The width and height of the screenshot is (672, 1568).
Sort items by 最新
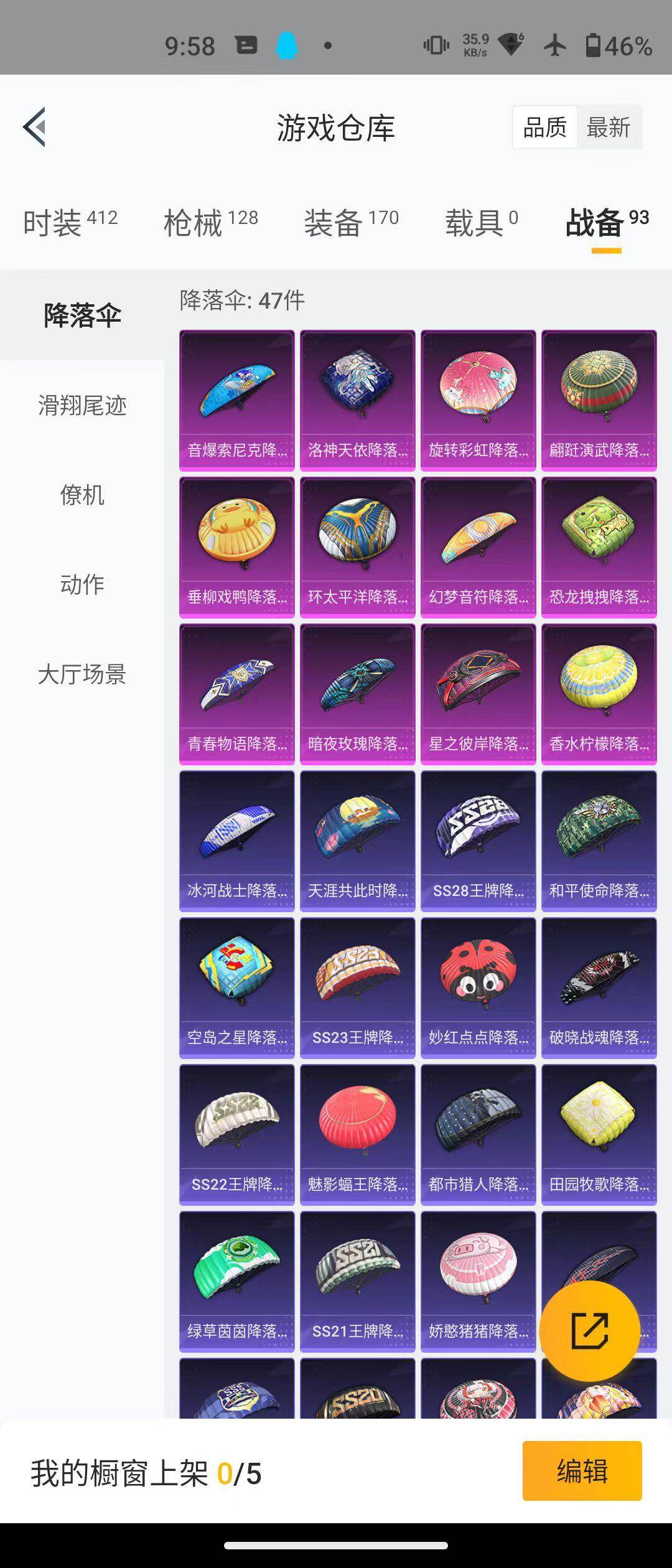point(608,128)
